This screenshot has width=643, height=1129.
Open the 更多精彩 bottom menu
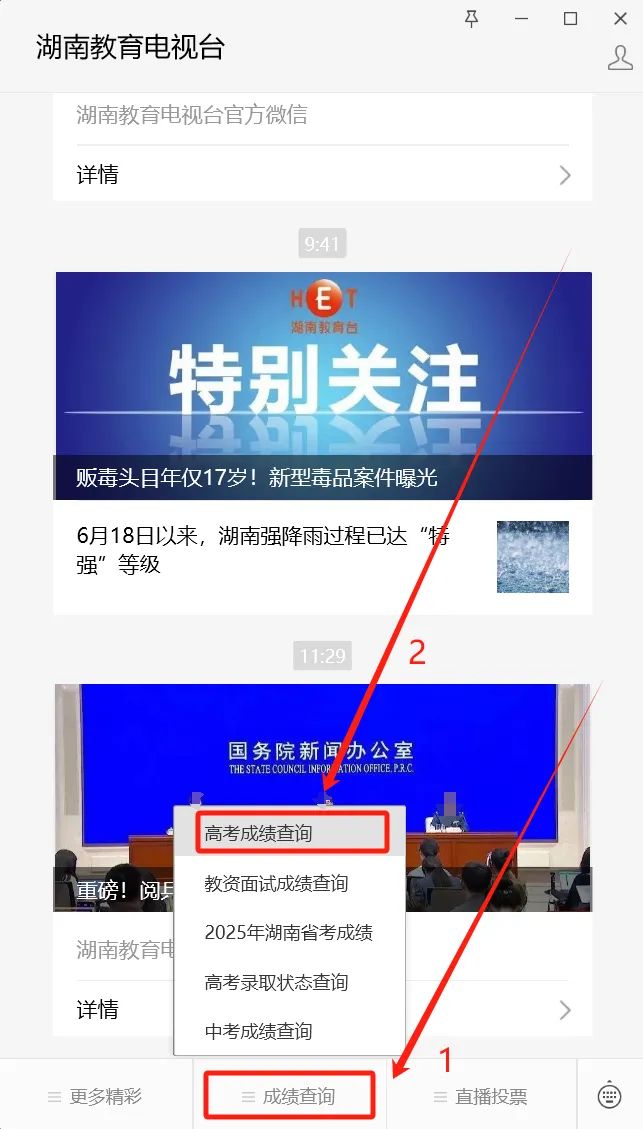(x=96, y=1096)
